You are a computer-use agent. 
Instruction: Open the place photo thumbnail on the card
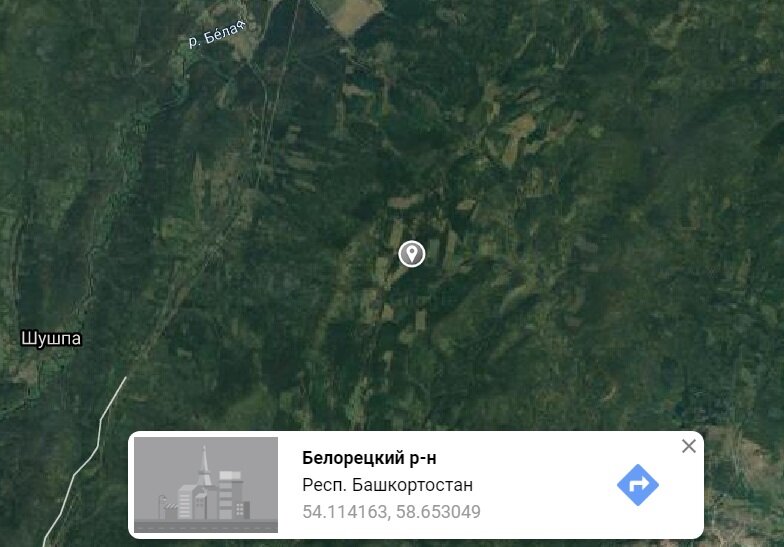click(206, 485)
